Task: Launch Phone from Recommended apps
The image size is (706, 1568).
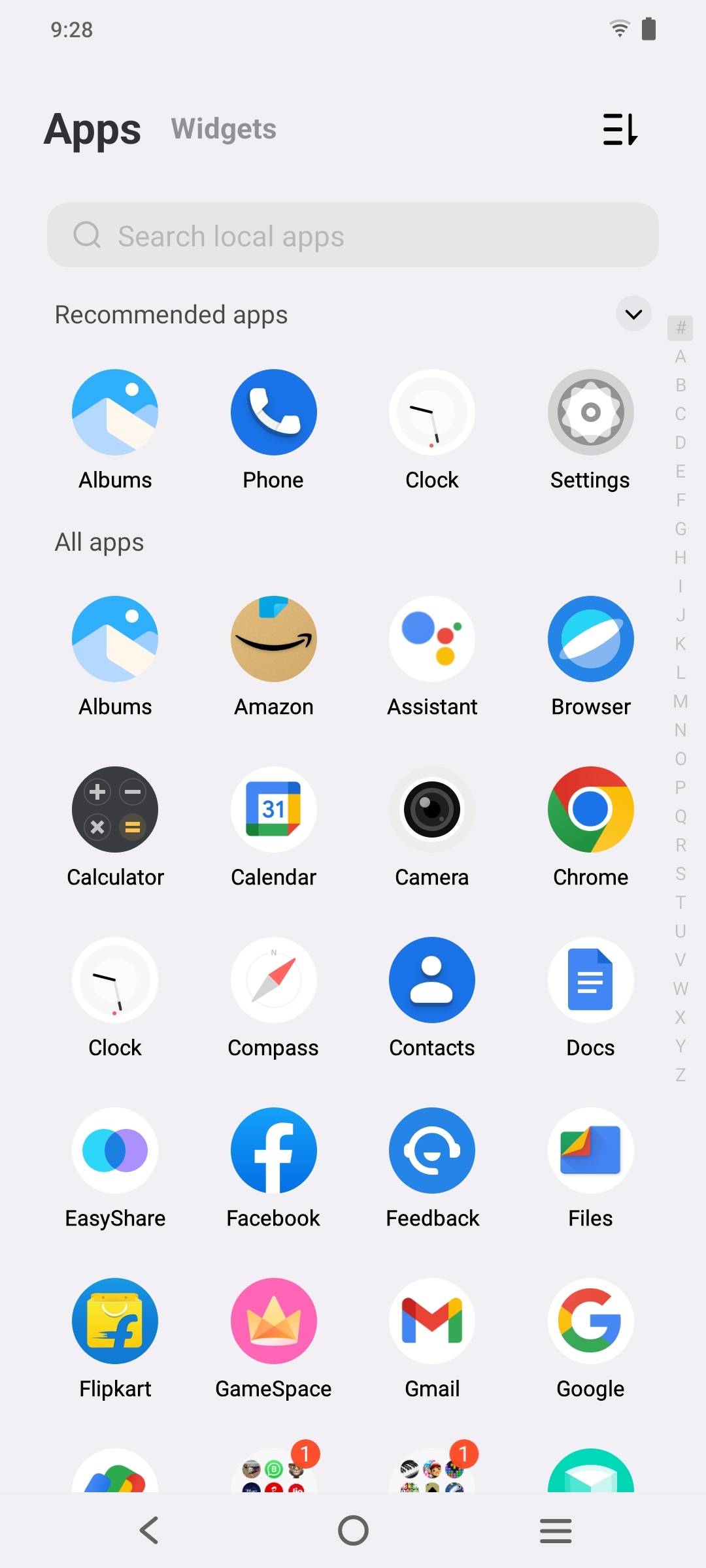Action: click(273, 413)
